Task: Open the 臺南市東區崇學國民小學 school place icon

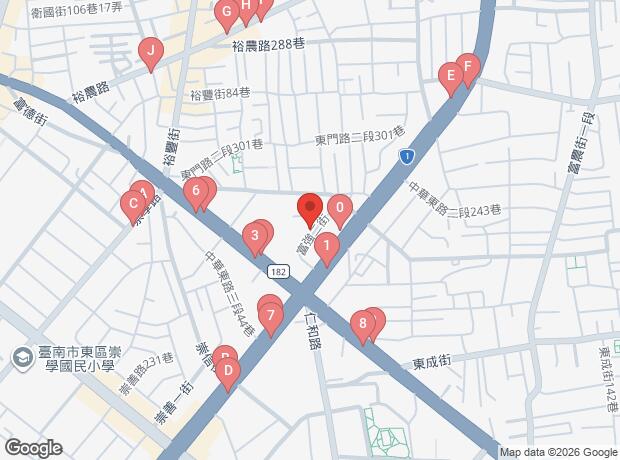Action: (22, 358)
